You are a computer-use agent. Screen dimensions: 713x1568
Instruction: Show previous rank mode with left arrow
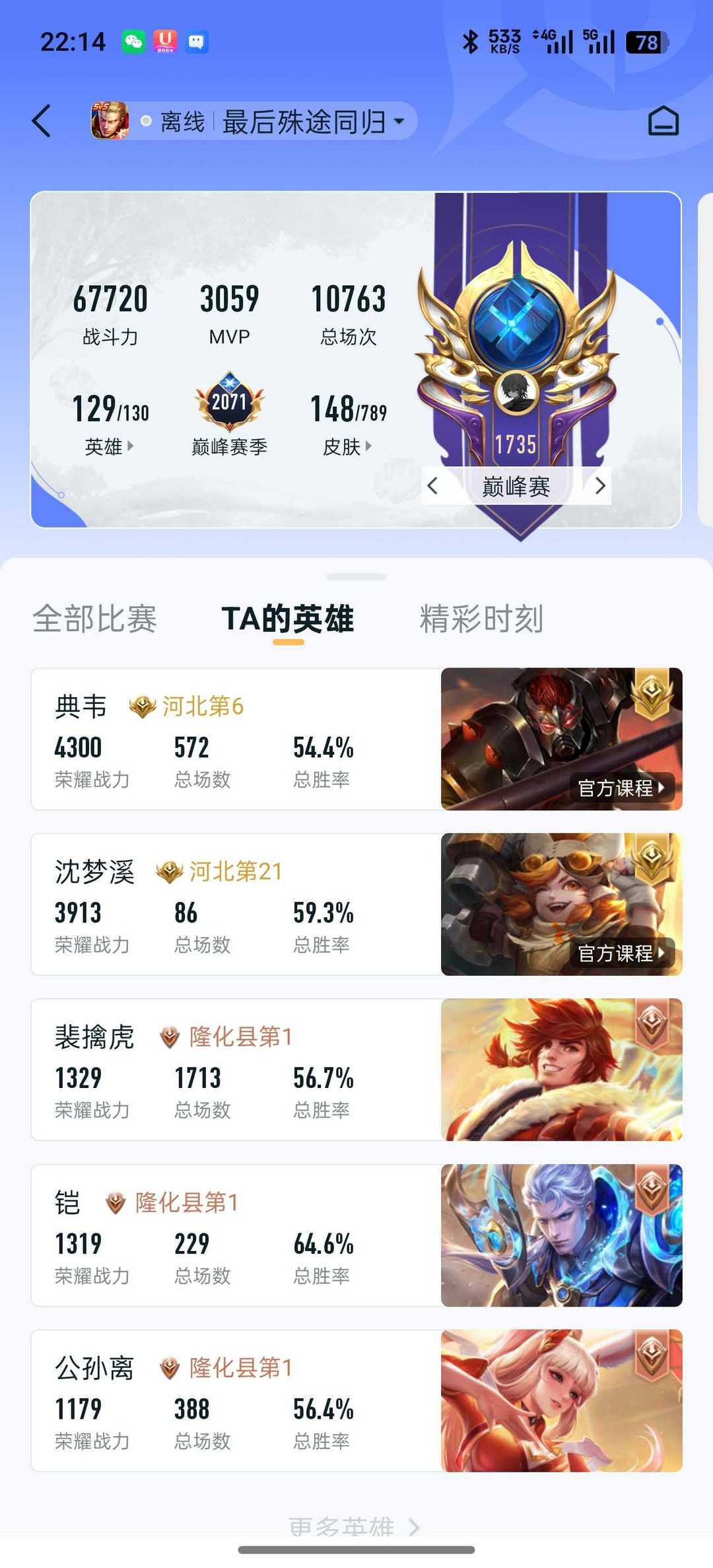click(433, 486)
